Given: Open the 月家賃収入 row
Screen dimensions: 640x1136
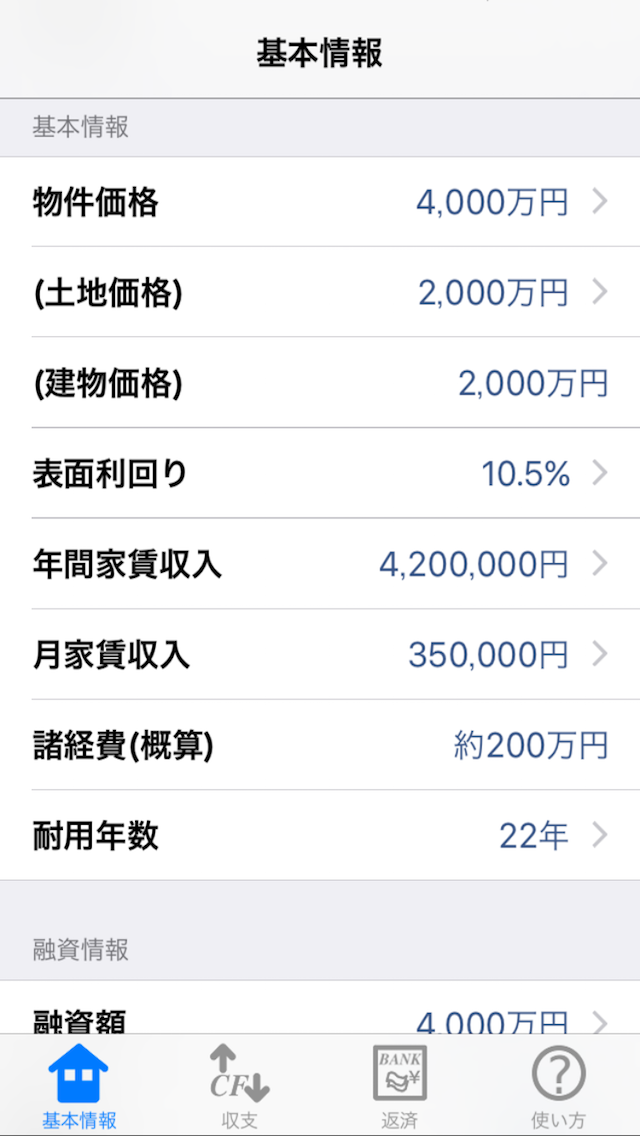Looking at the screenshot, I should pos(320,654).
